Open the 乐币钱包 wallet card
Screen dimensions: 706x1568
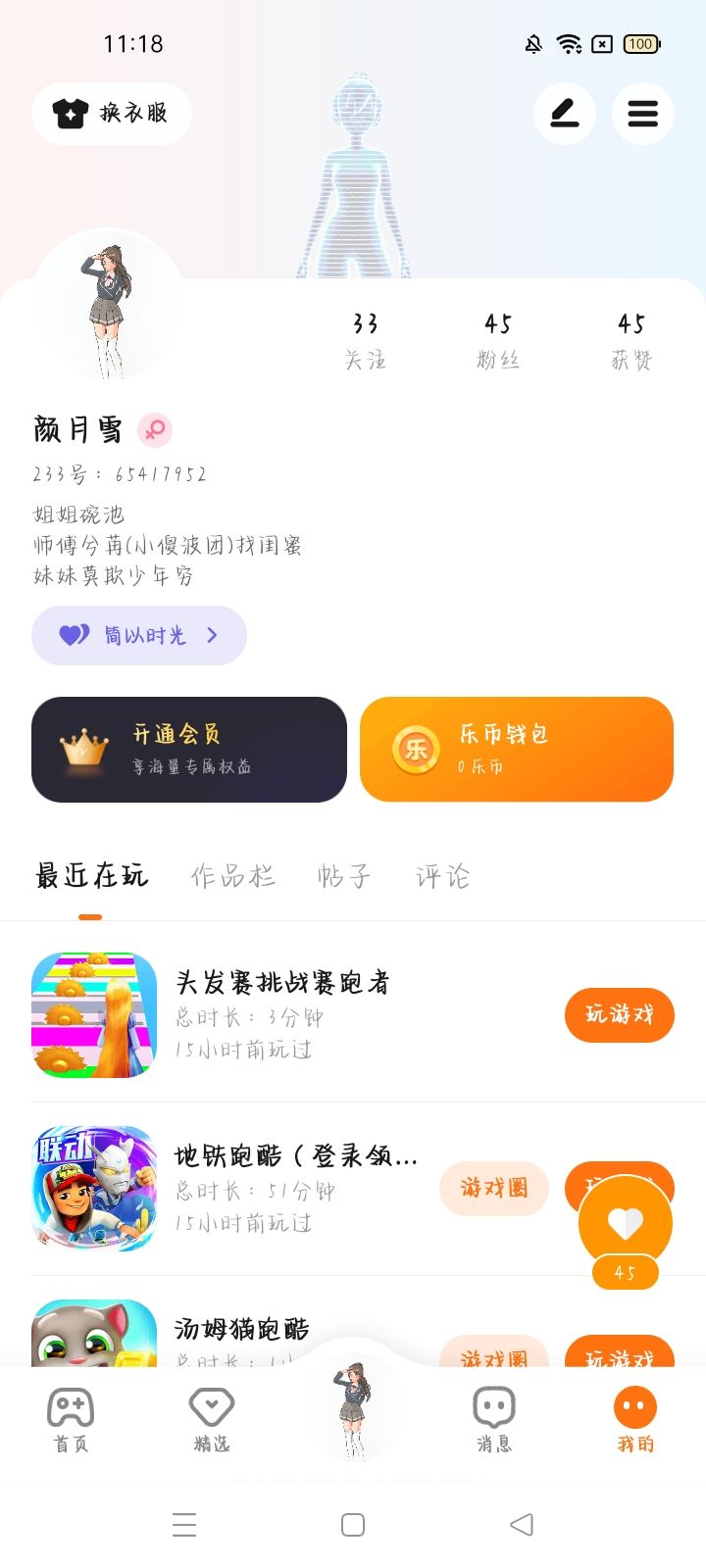[x=517, y=750]
